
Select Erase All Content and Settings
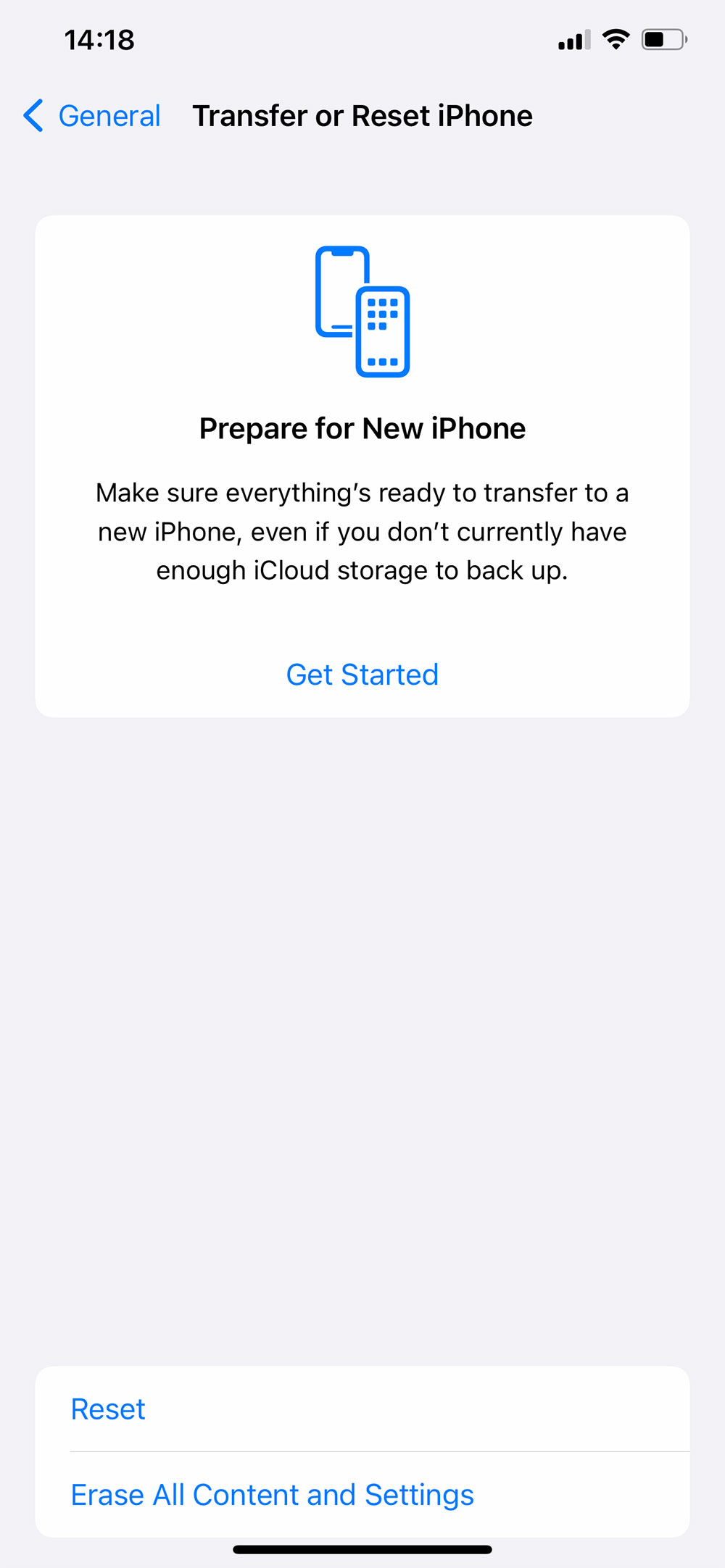click(273, 1495)
